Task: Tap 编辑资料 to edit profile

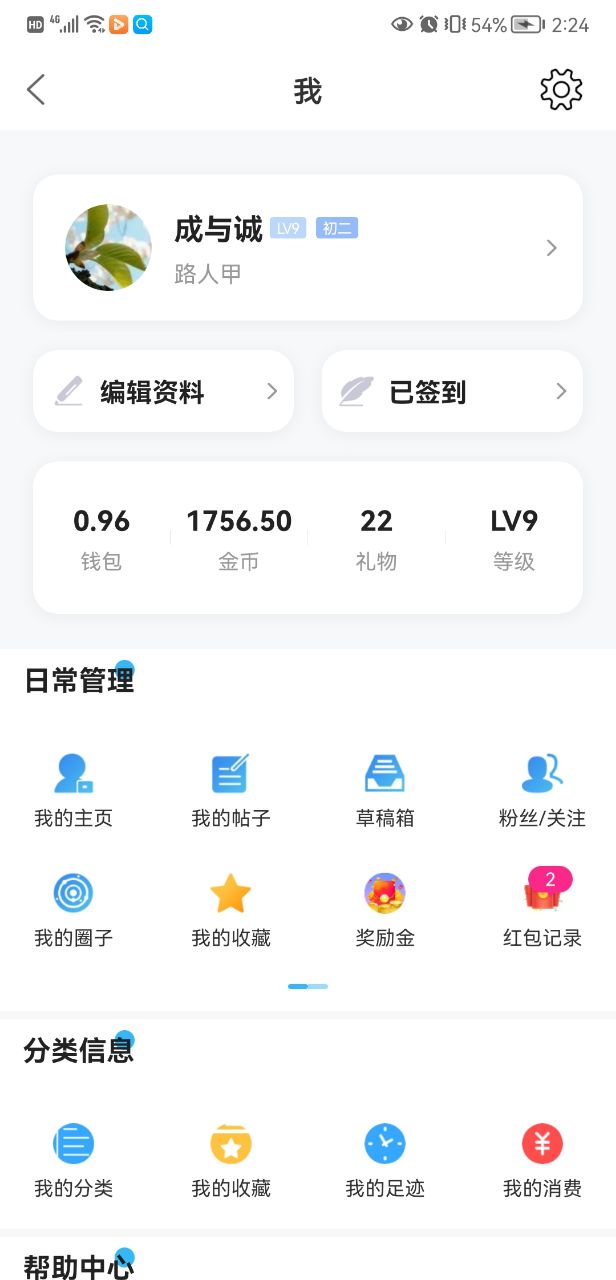Action: (x=163, y=392)
